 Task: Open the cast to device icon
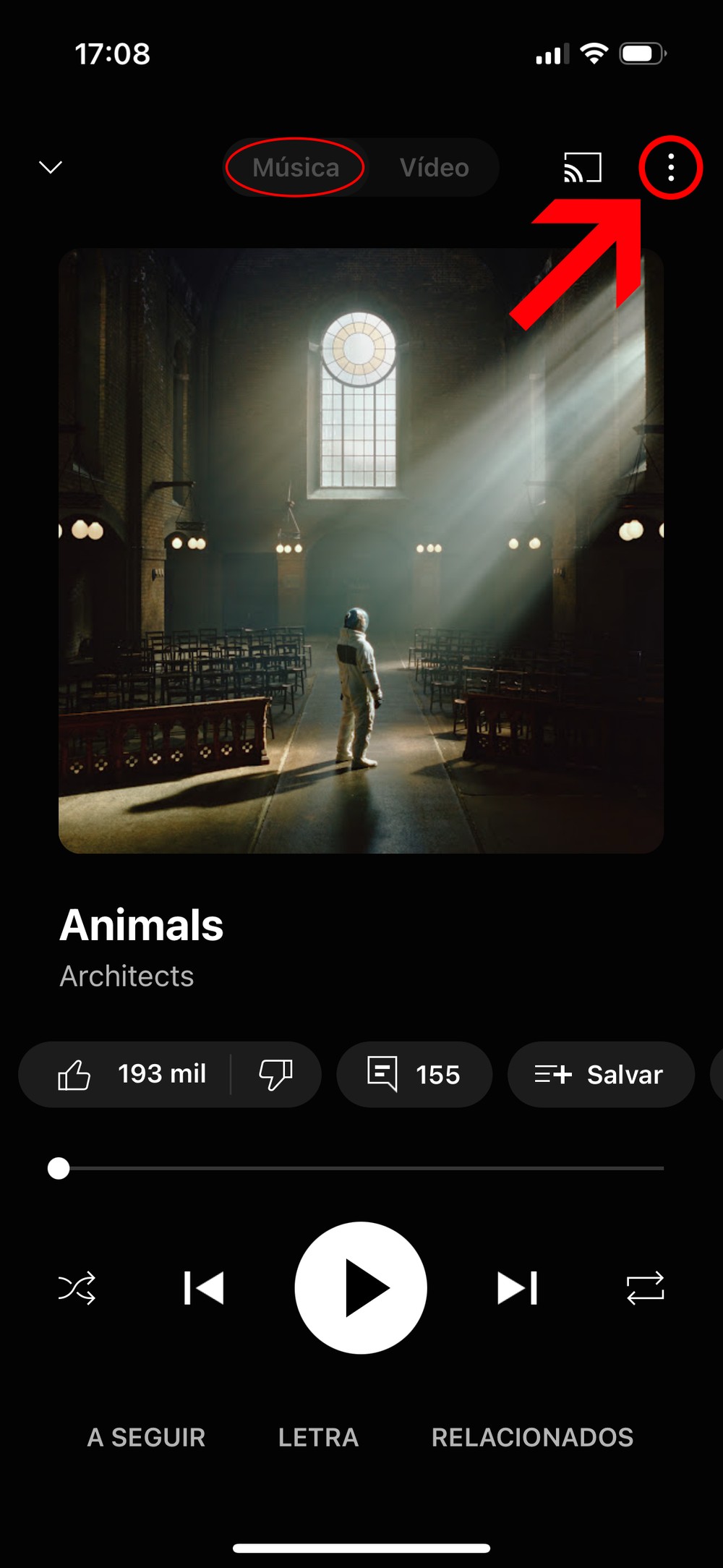pos(583,168)
